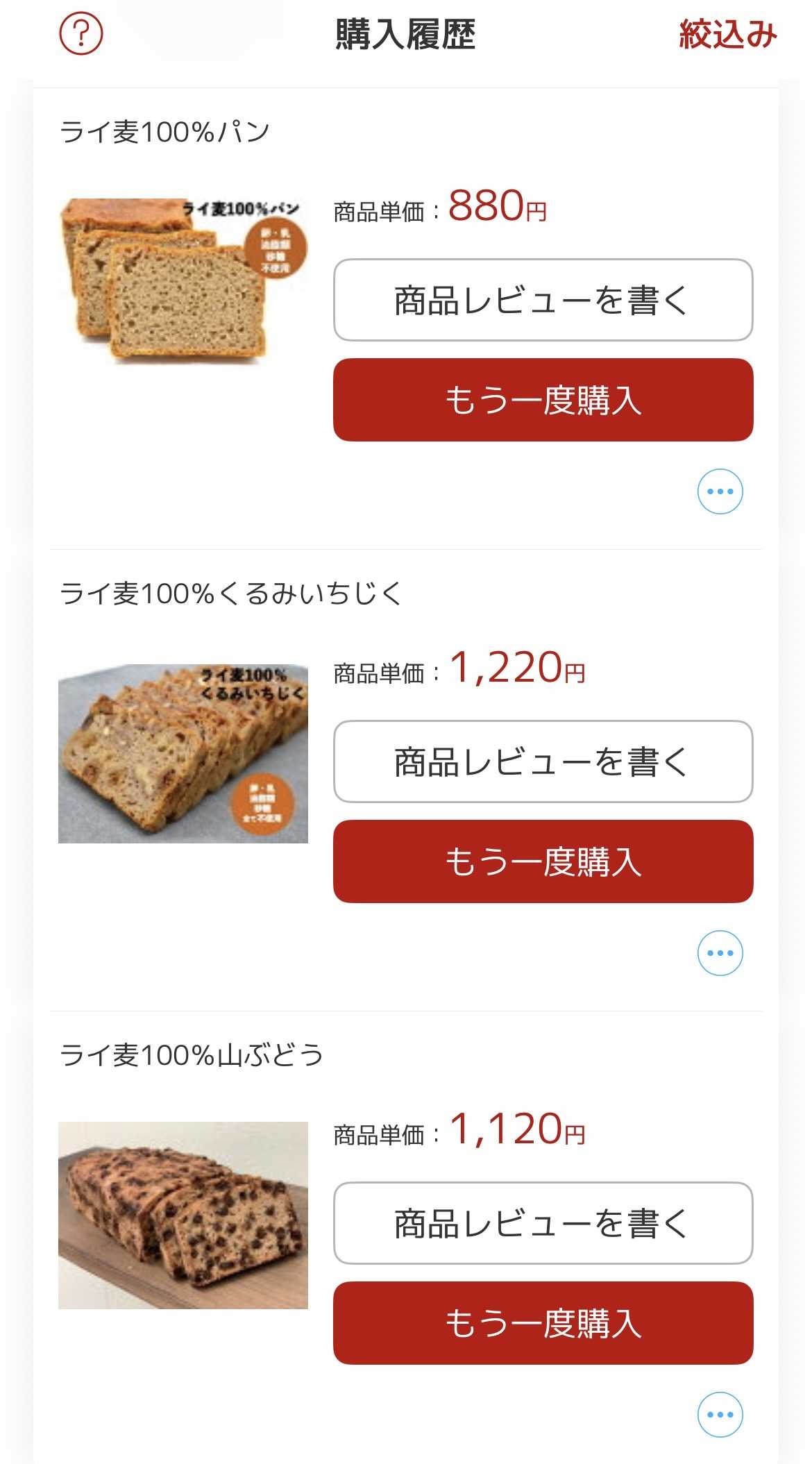The image size is (812, 1464).
Task: Tap もう一度購入 for ライ麦100%山ぶどう
Action: click(543, 1323)
